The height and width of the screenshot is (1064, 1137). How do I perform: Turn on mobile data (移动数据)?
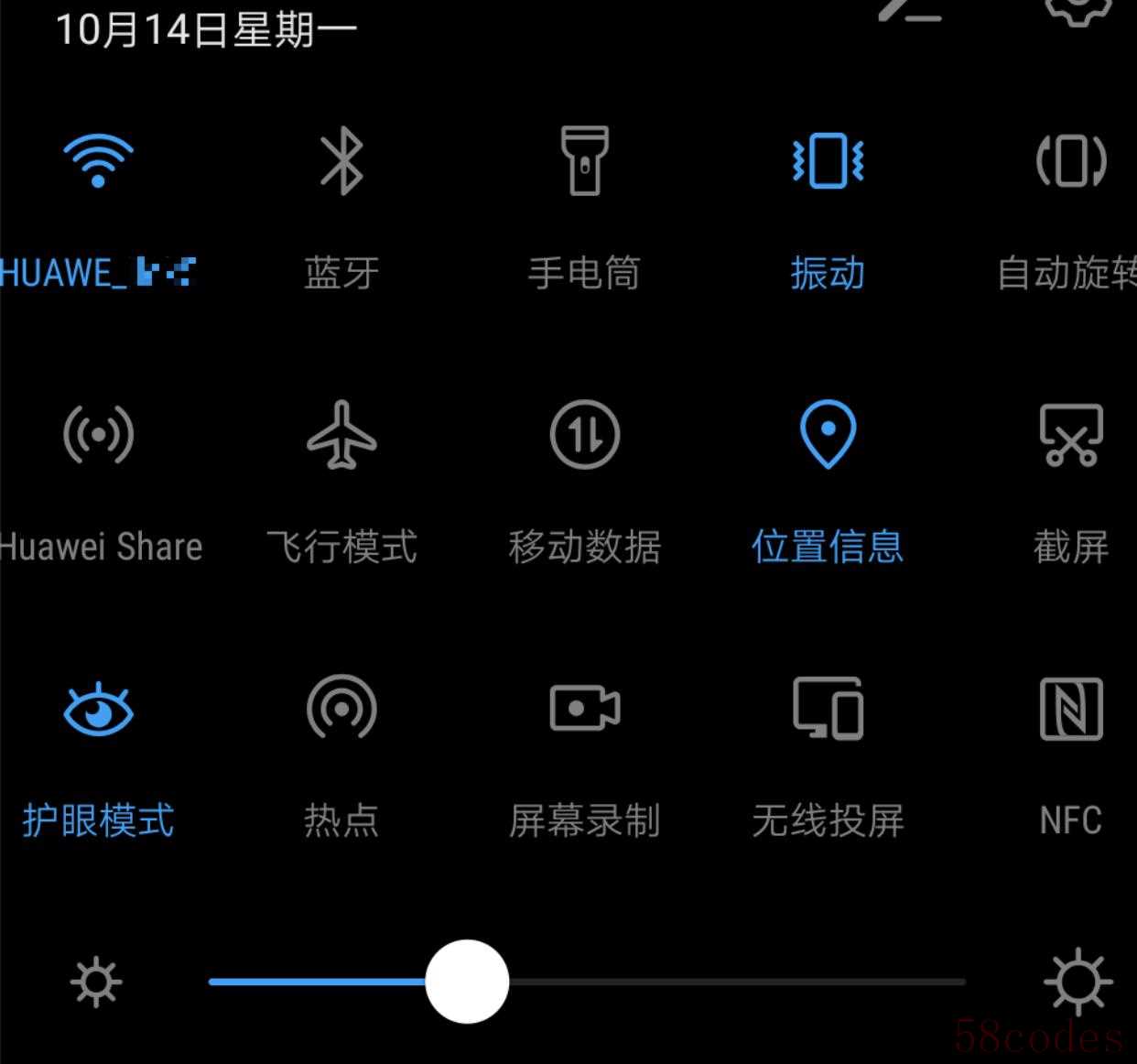584,435
